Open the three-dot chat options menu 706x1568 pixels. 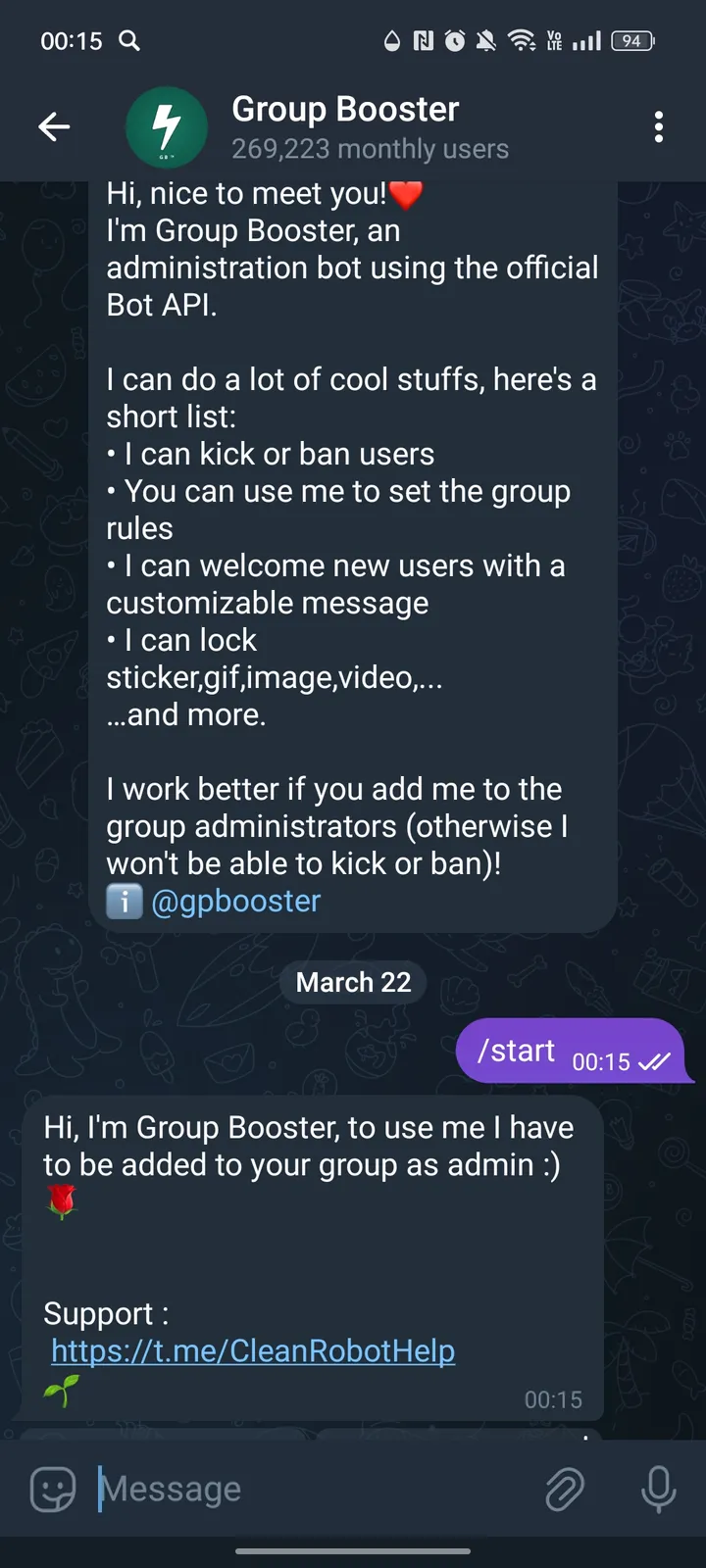pos(659,127)
